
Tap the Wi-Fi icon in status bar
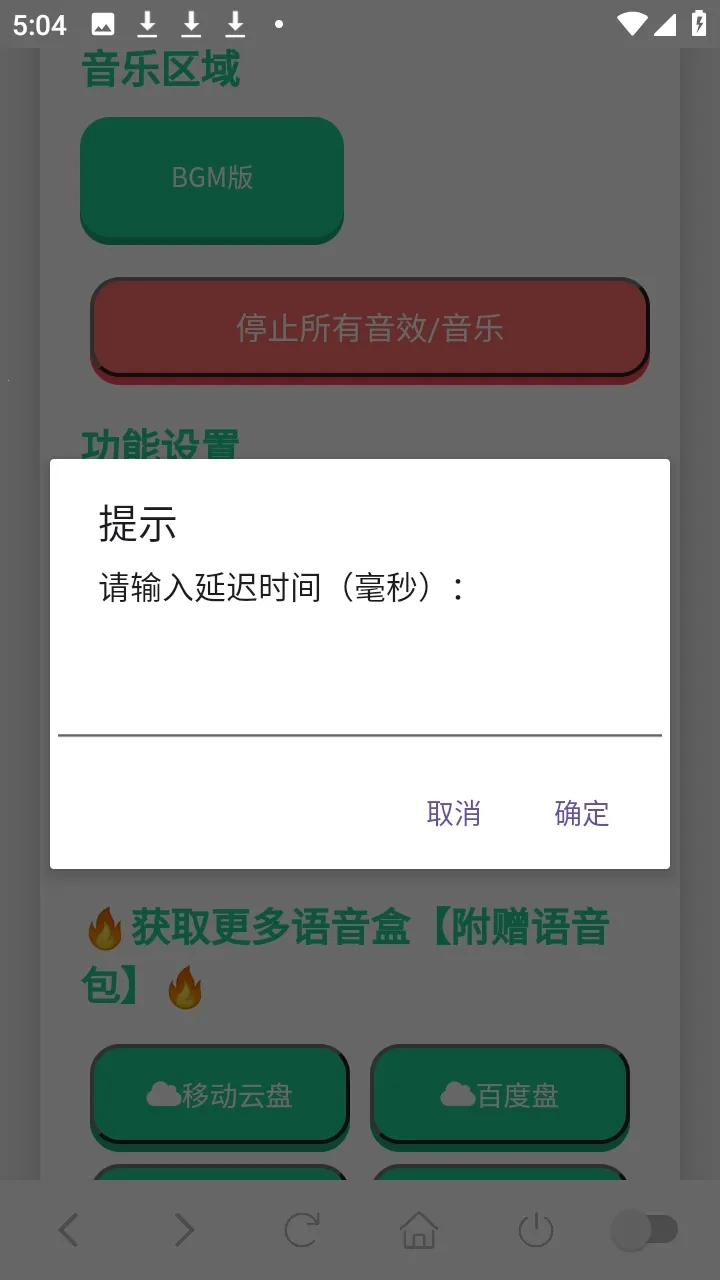coord(633,22)
